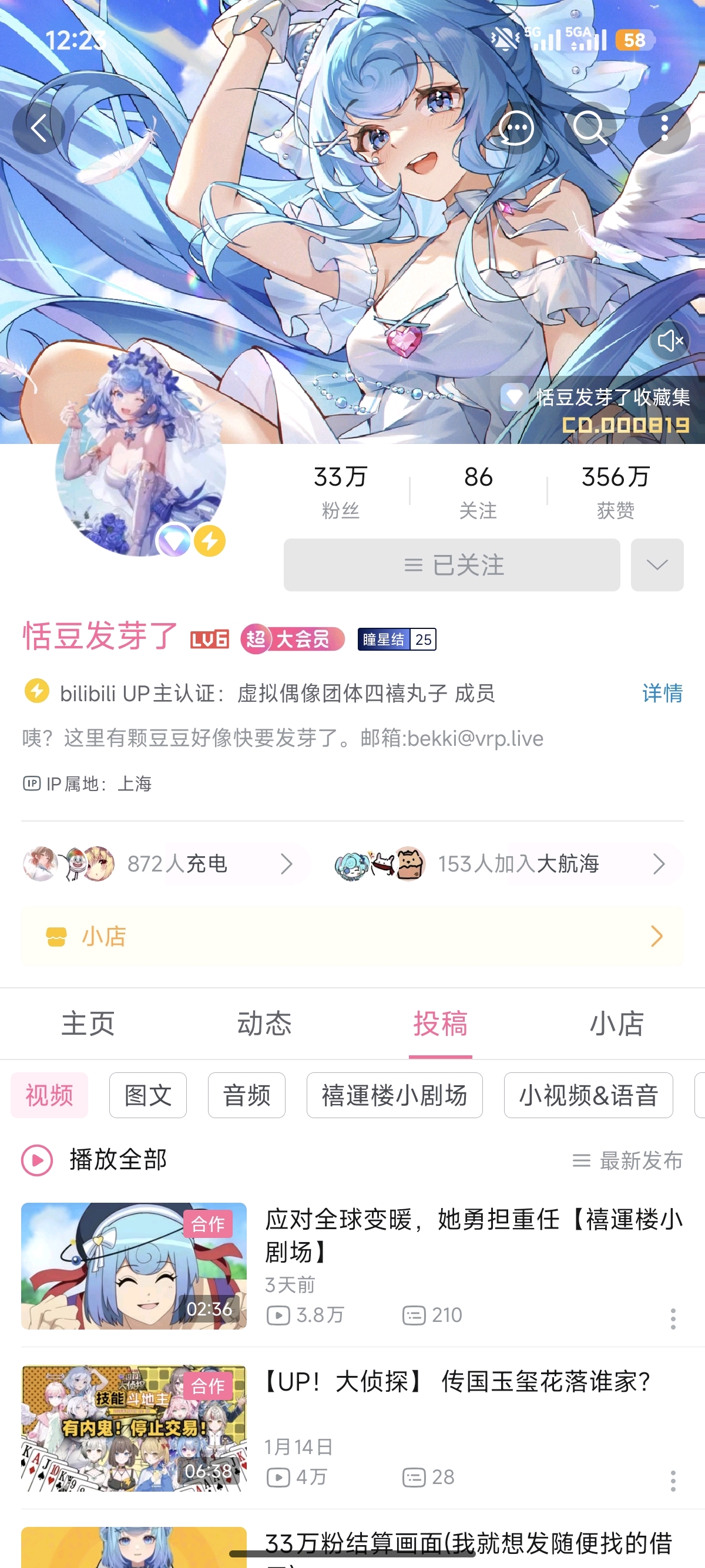Screen dimensions: 705x1568
Task: Change the 最新发布 sort order
Action: (x=627, y=1161)
